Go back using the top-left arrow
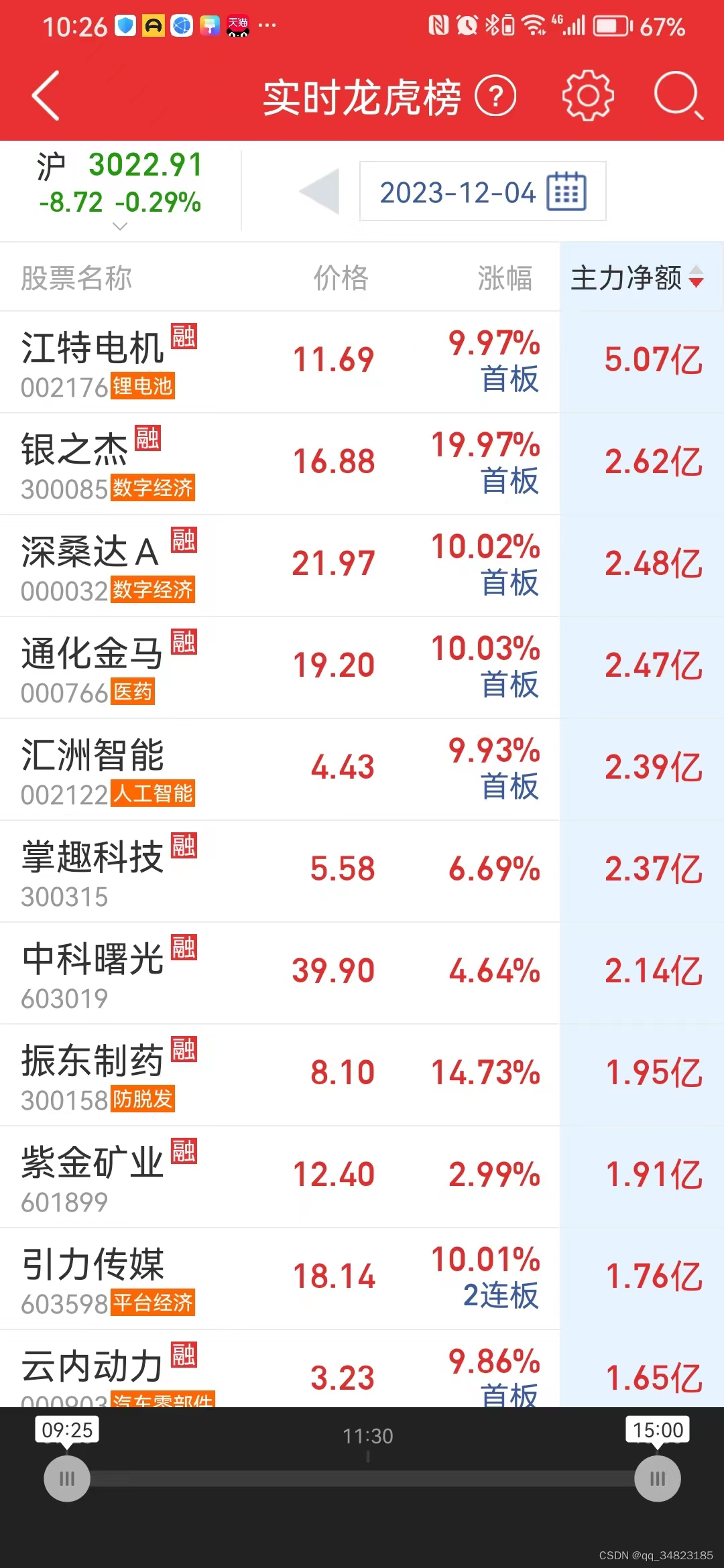This screenshot has width=724, height=1568. [x=46, y=96]
